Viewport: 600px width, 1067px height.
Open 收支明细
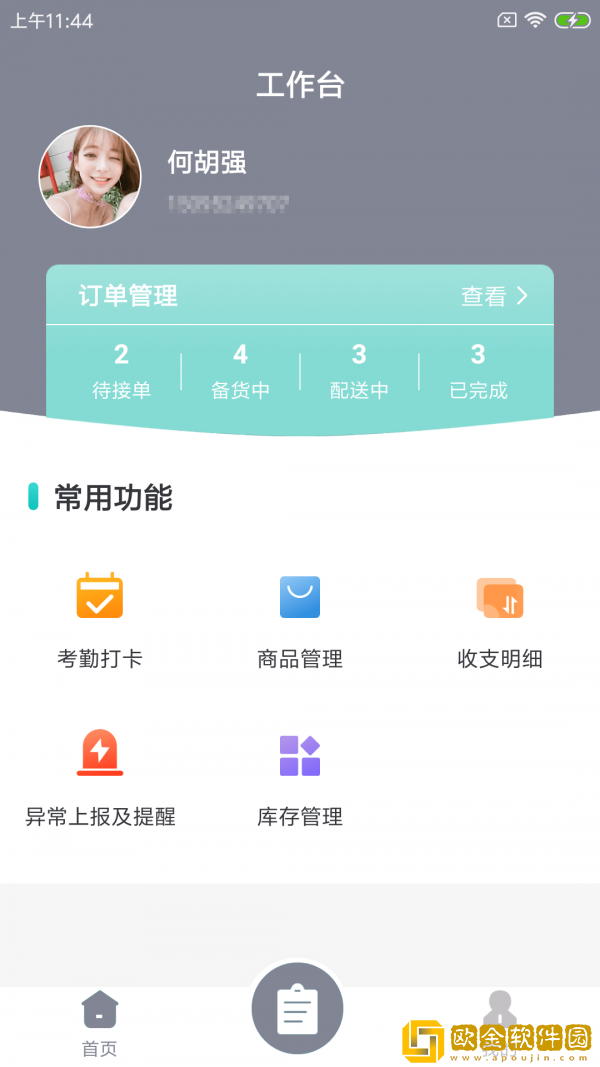pos(500,618)
